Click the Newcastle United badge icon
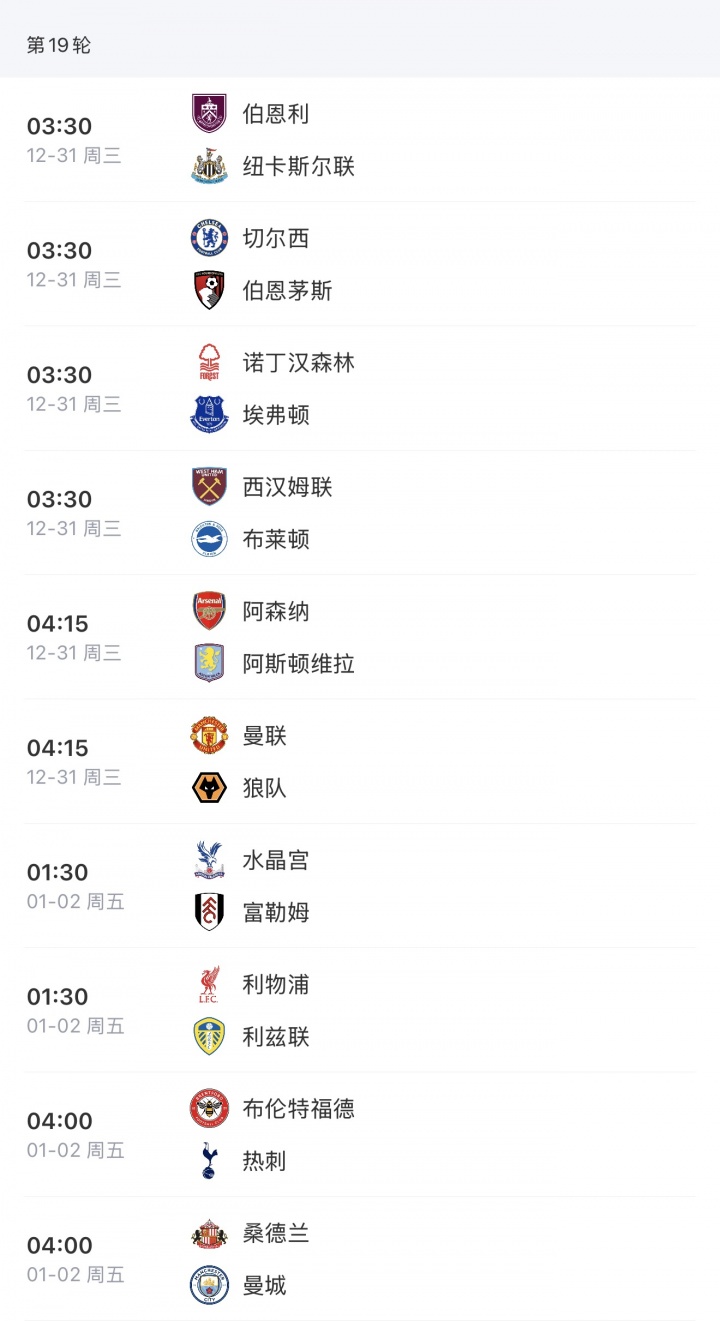The image size is (720, 1321). point(208,166)
